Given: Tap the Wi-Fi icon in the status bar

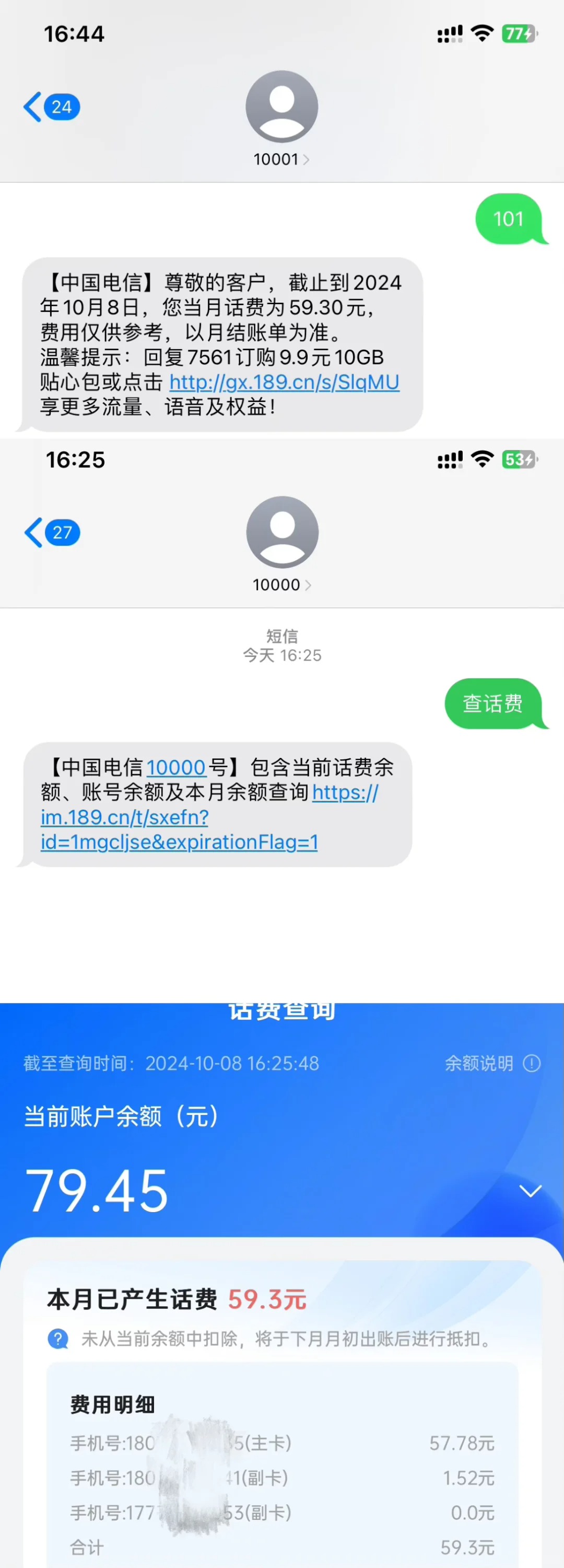Looking at the screenshot, I should pyautogui.click(x=481, y=34).
